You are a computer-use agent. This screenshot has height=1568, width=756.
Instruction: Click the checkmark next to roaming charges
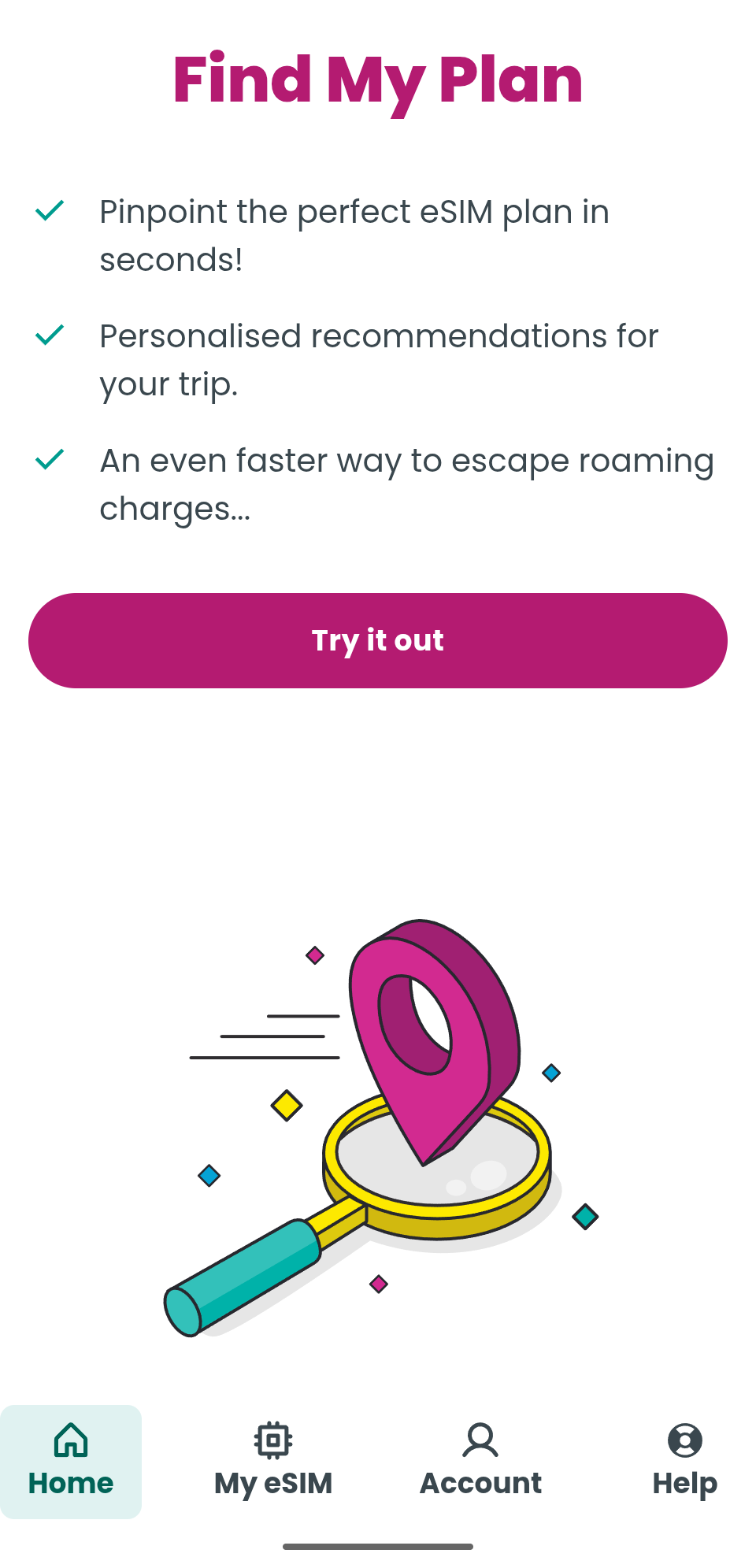click(50, 458)
